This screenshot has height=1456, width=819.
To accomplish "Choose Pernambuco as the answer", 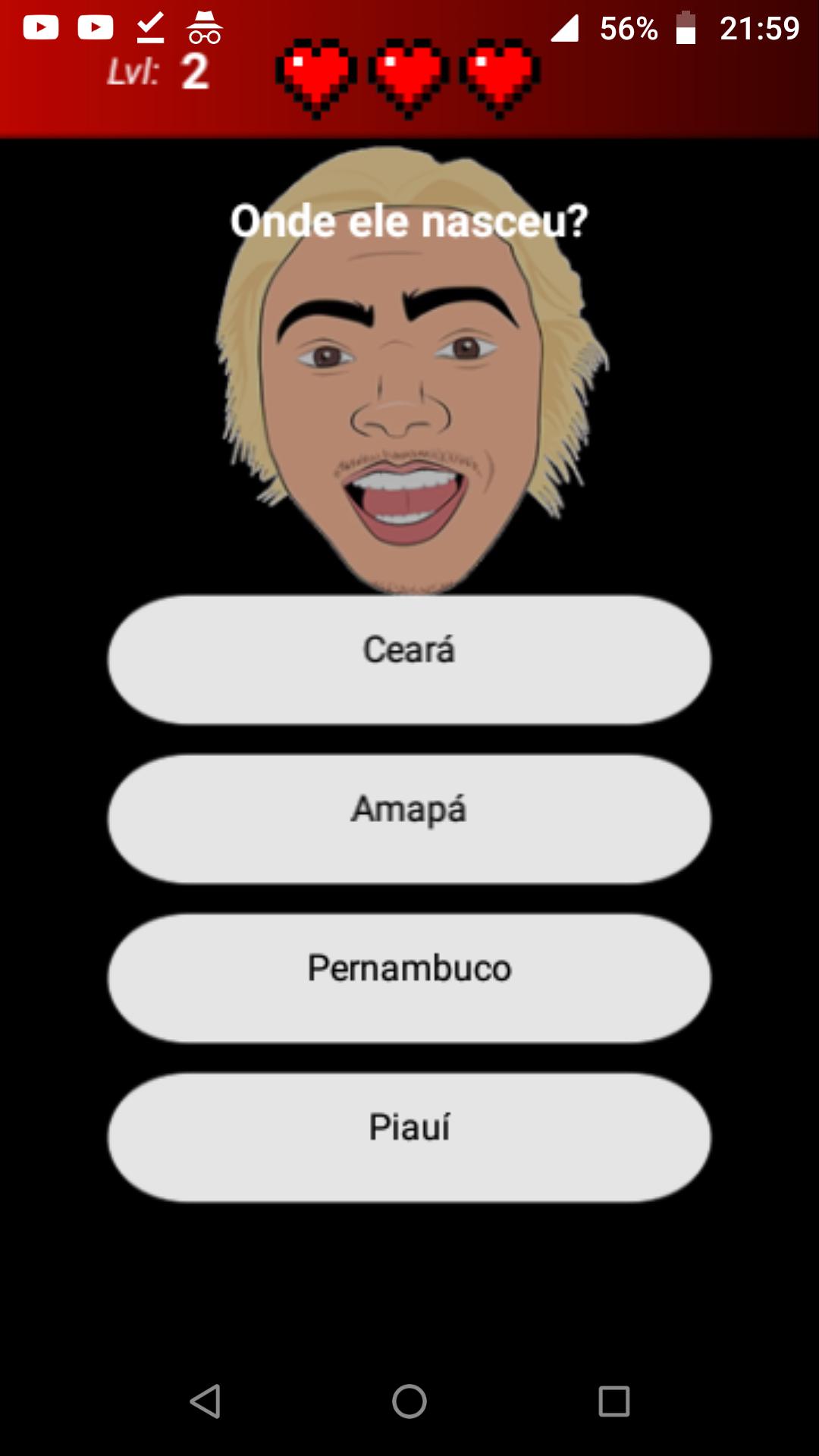I will tap(409, 977).
